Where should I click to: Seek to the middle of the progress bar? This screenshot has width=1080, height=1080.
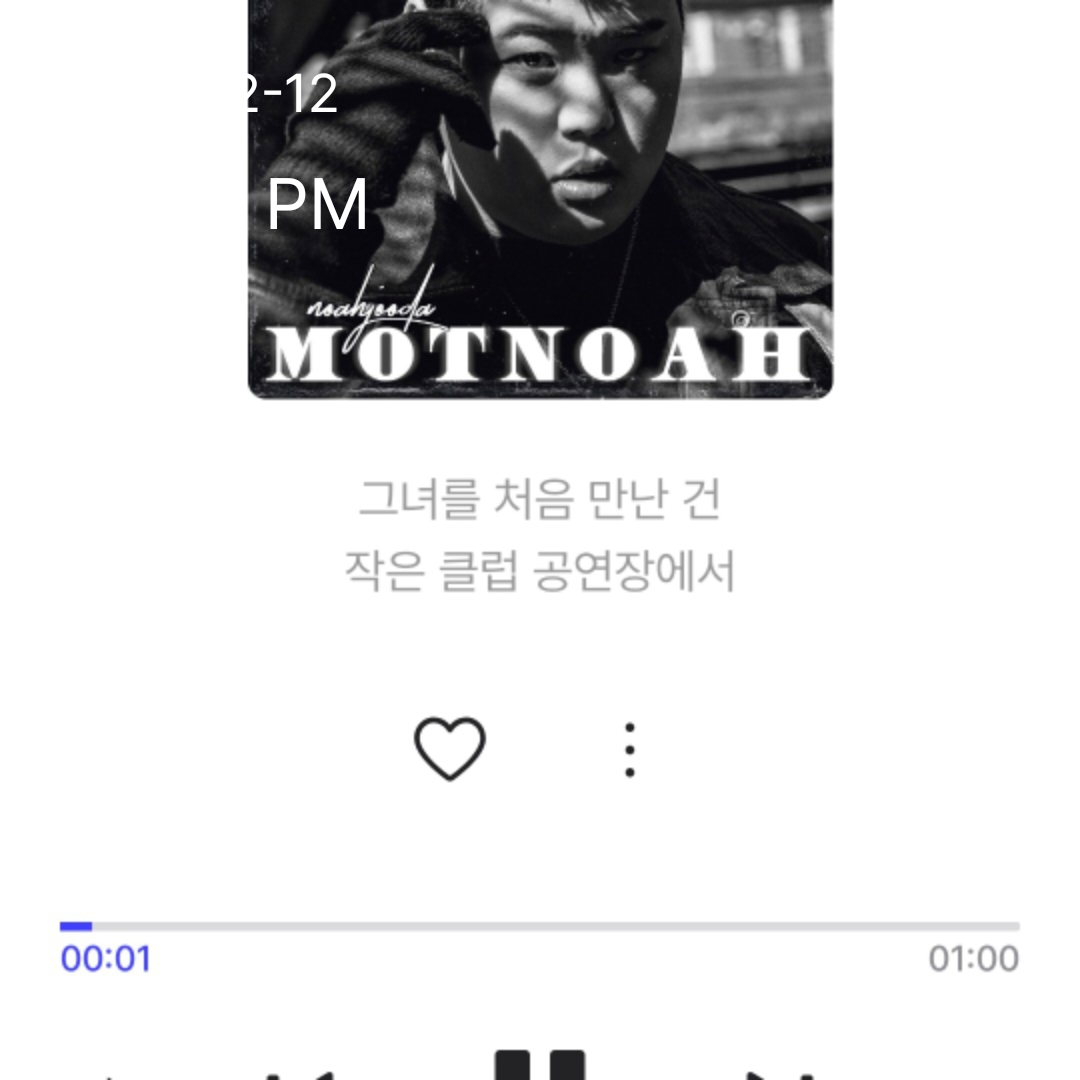tap(540, 926)
